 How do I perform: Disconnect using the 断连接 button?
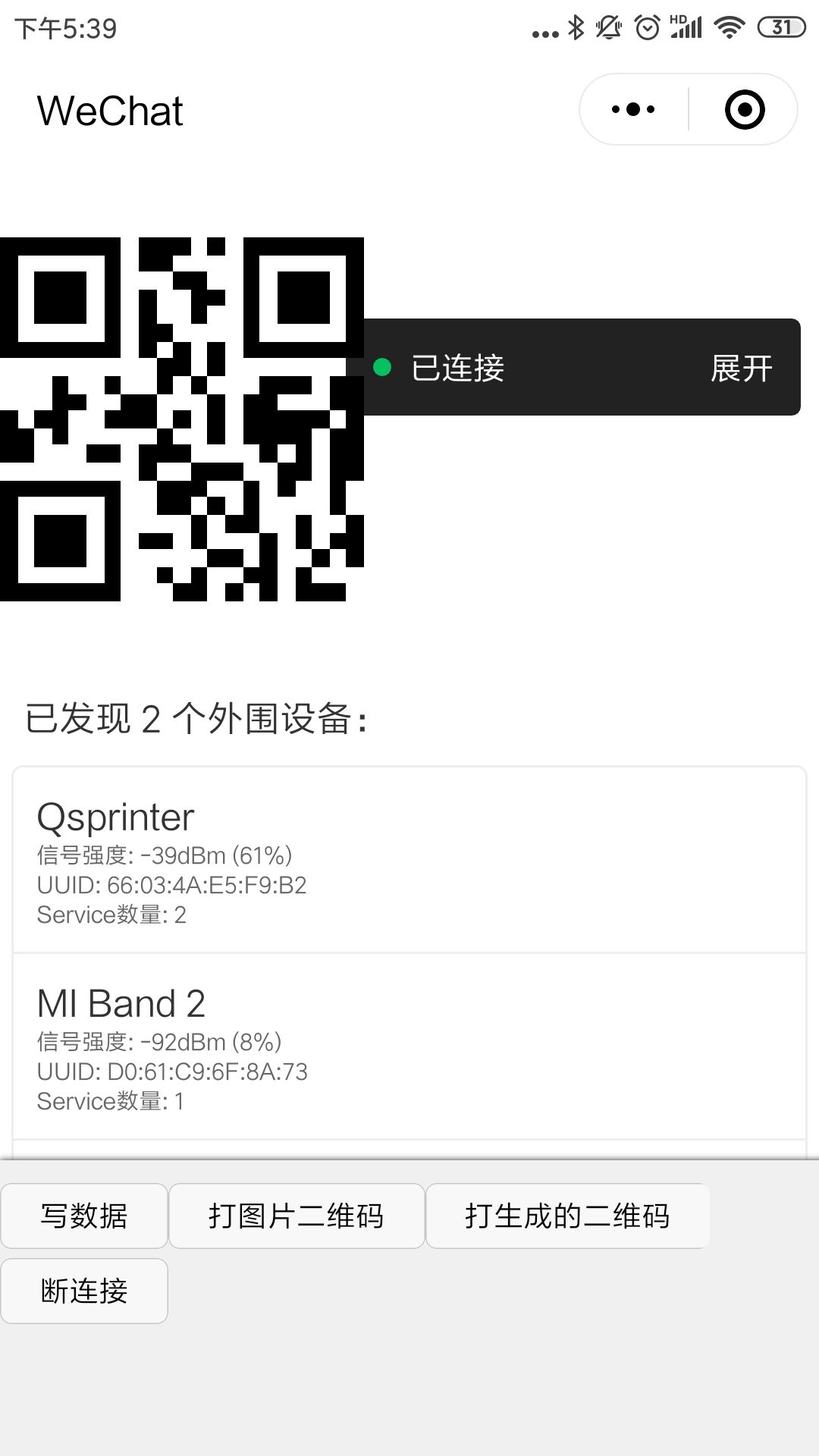[84, 1291]
